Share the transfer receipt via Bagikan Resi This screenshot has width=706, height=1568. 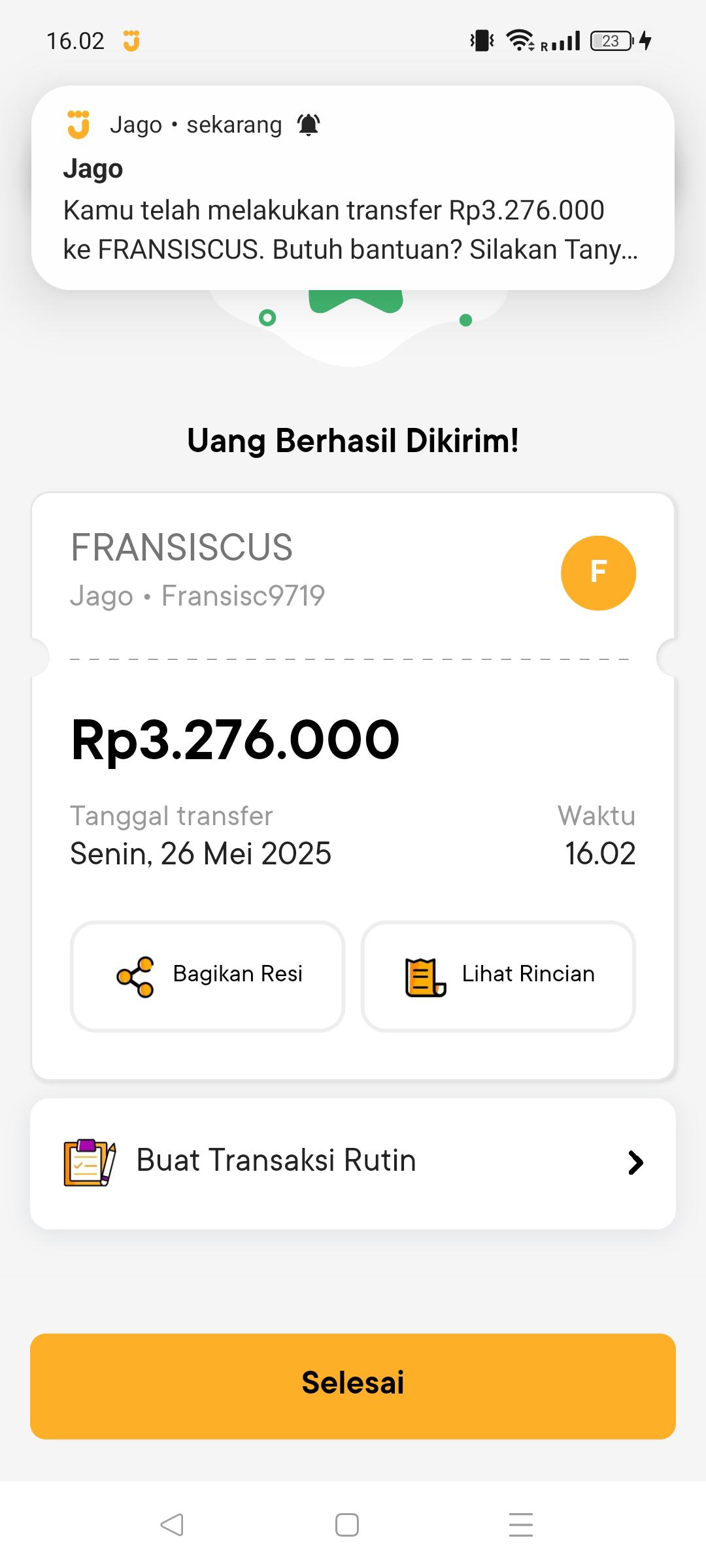(208, 975)
